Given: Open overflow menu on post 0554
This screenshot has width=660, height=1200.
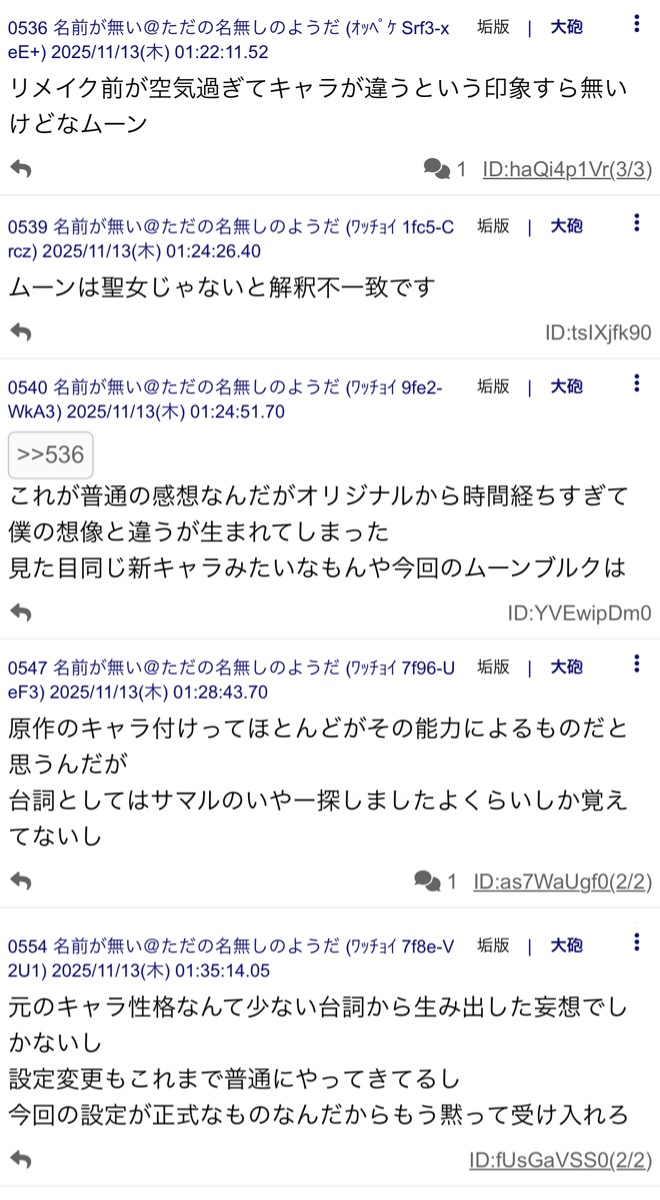Looking at the screenshot, I should click(x=637, y=942).
